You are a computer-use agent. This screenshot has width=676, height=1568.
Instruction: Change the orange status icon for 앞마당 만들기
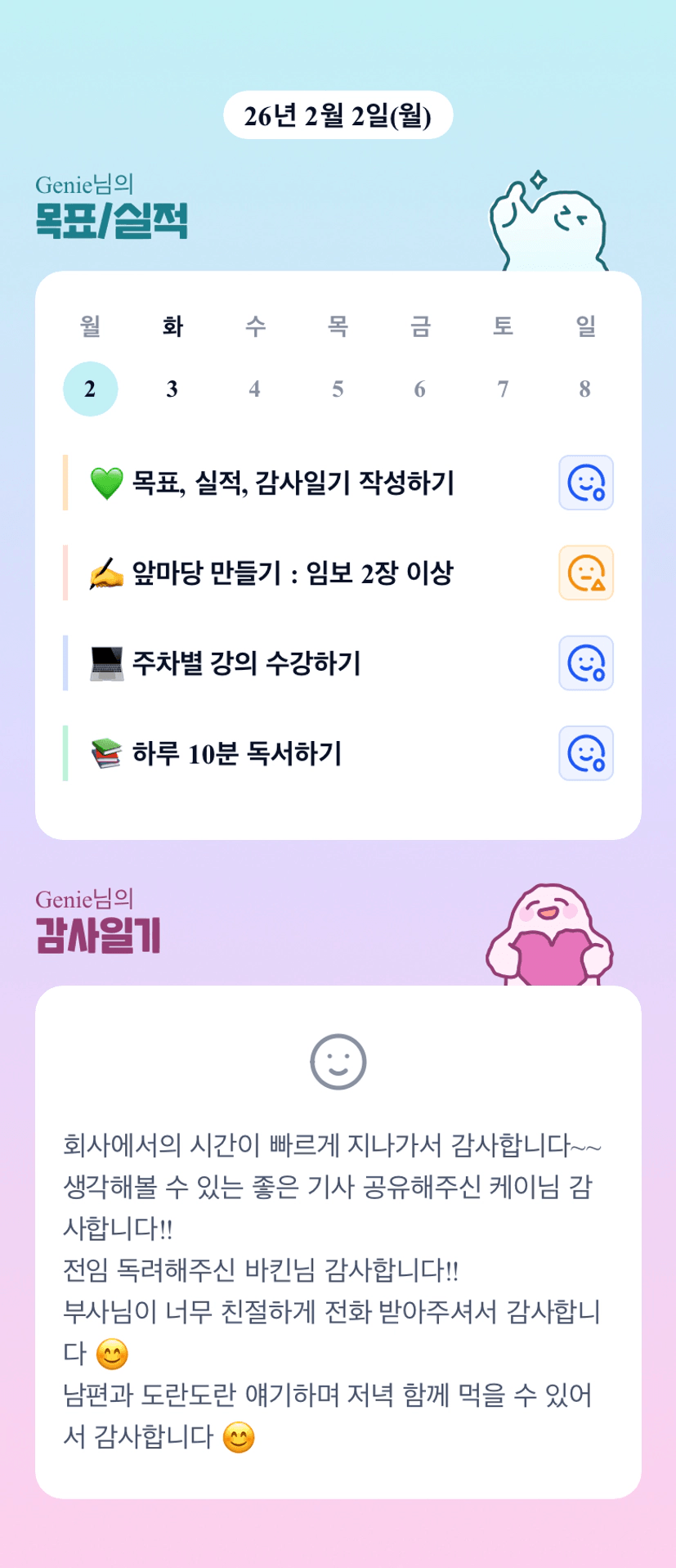[586, 573]
